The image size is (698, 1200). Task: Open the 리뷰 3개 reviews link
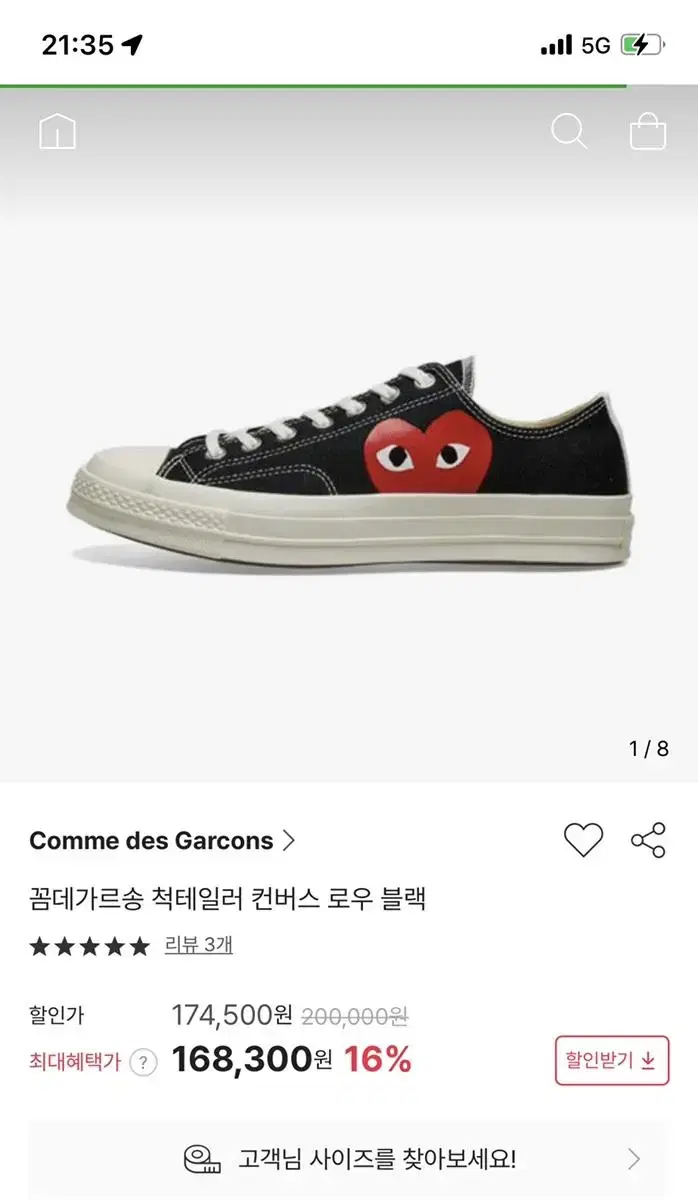pos(199,945)
